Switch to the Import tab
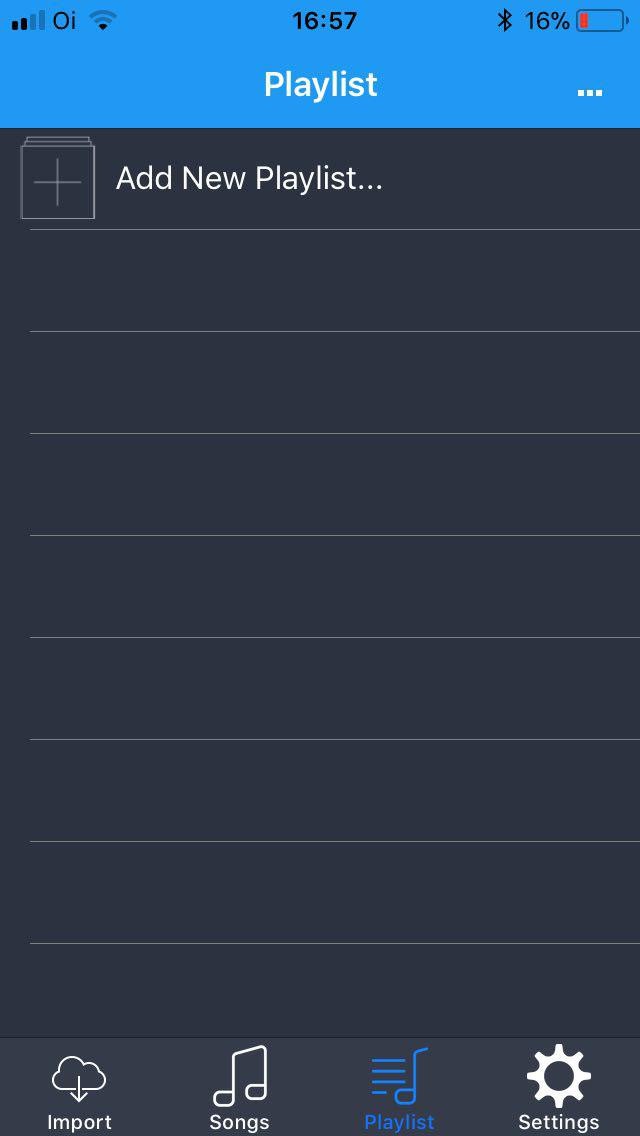The image size is (640, 1136). tap(79, 1090)
